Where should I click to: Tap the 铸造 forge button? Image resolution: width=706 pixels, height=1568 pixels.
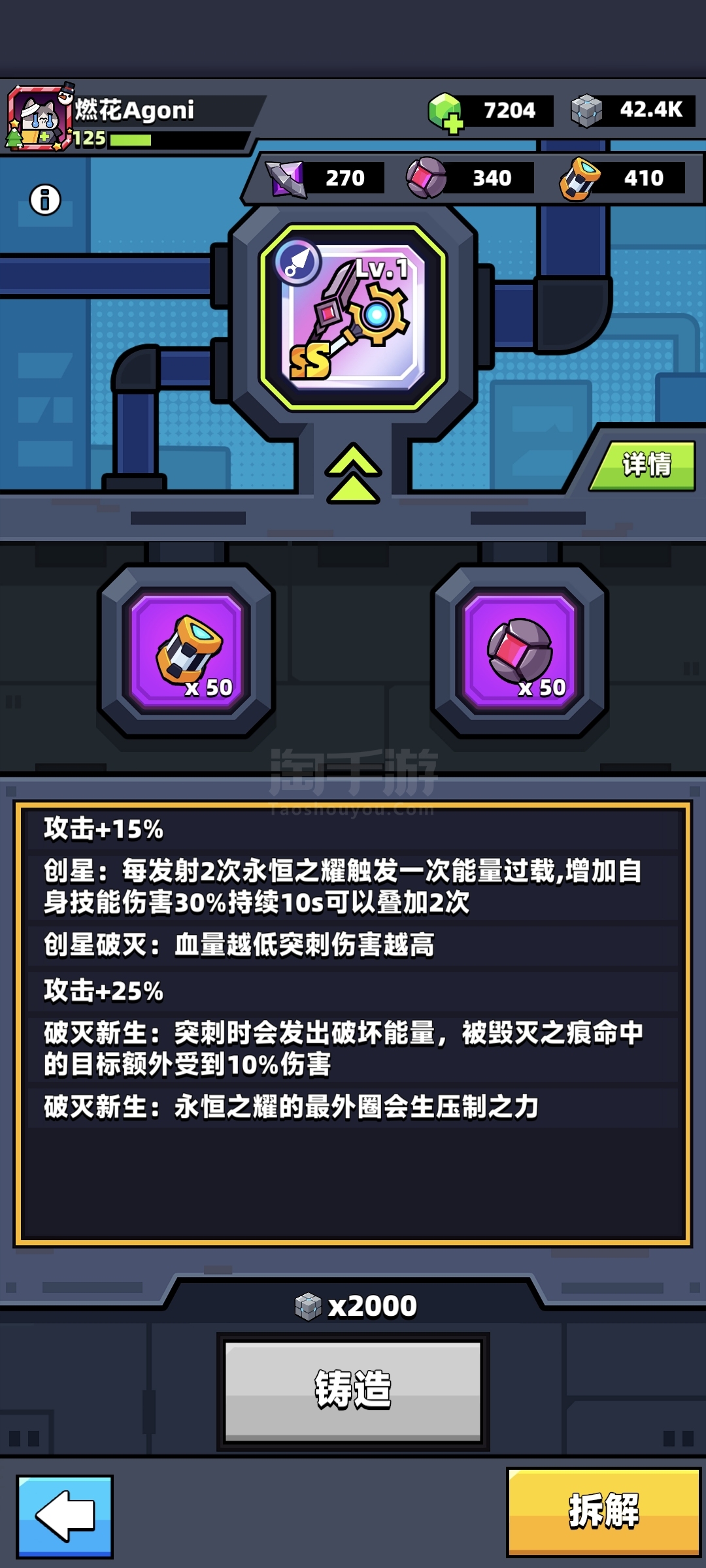(353, 1390)
